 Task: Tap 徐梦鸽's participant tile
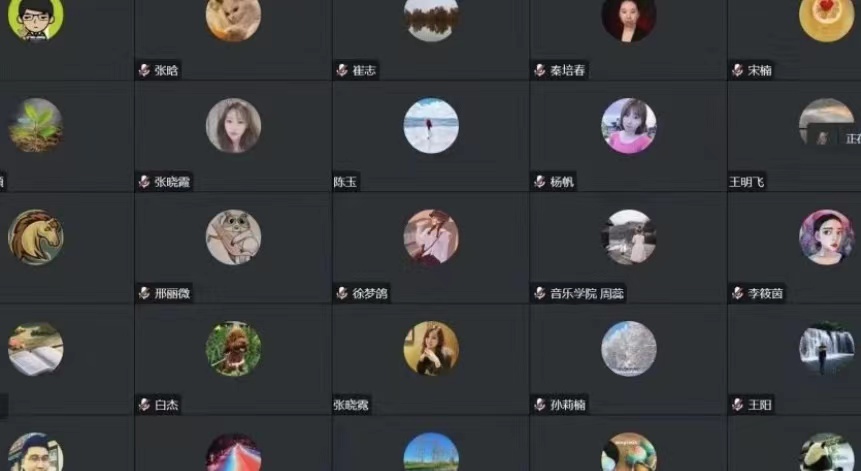(x=431, y=246)
